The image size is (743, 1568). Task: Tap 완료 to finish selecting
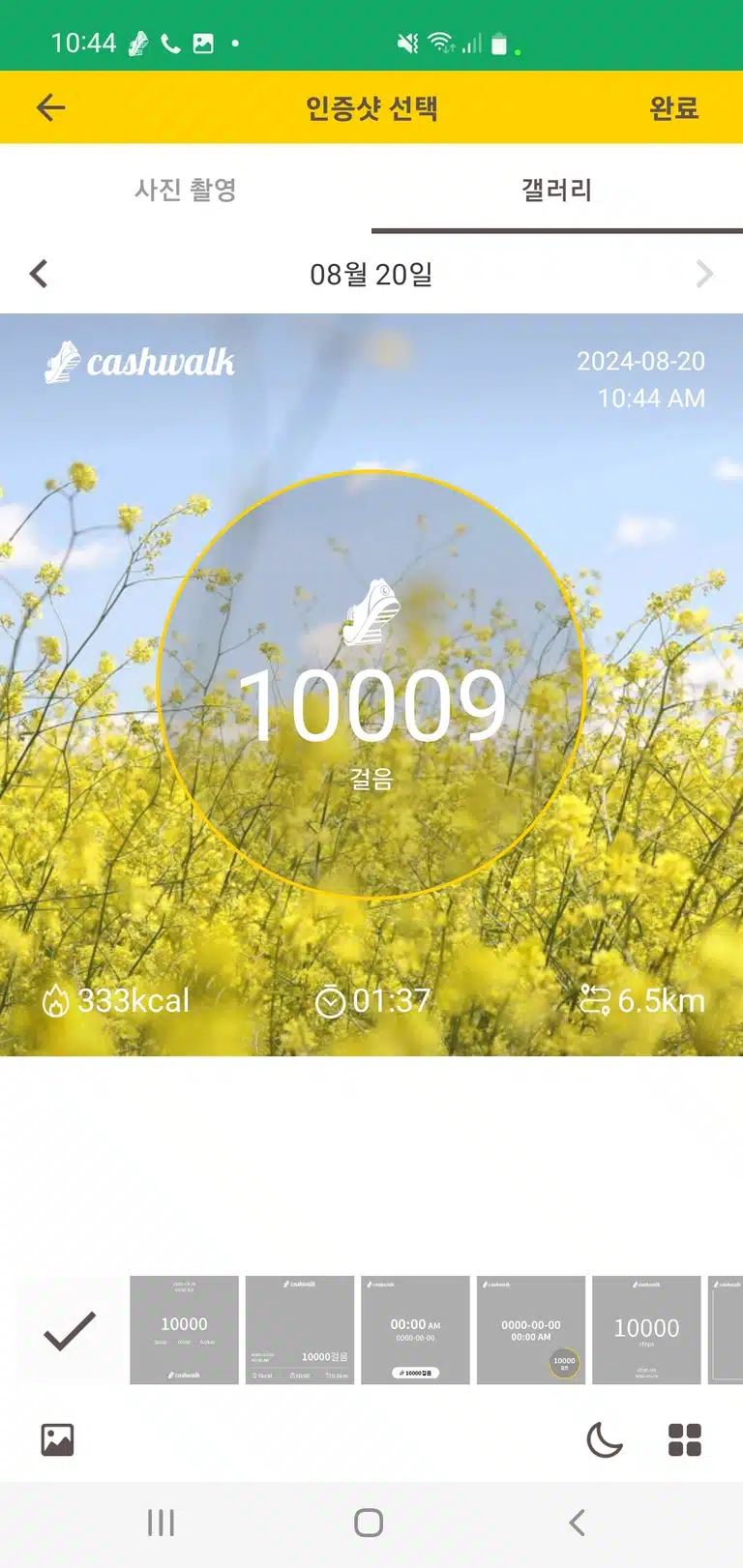click(673, 107)
